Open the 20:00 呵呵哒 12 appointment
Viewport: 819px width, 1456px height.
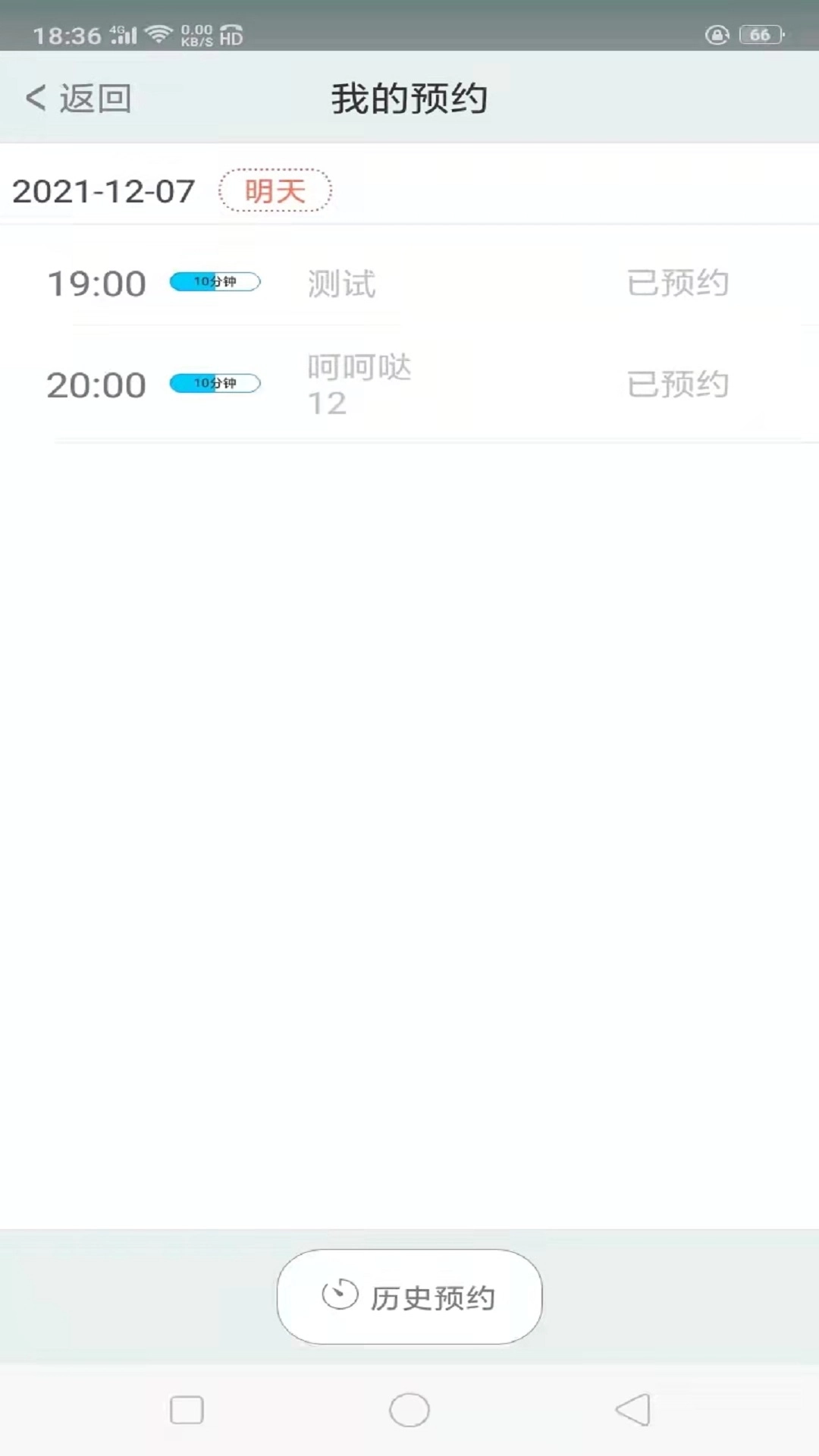pos(409,384)
